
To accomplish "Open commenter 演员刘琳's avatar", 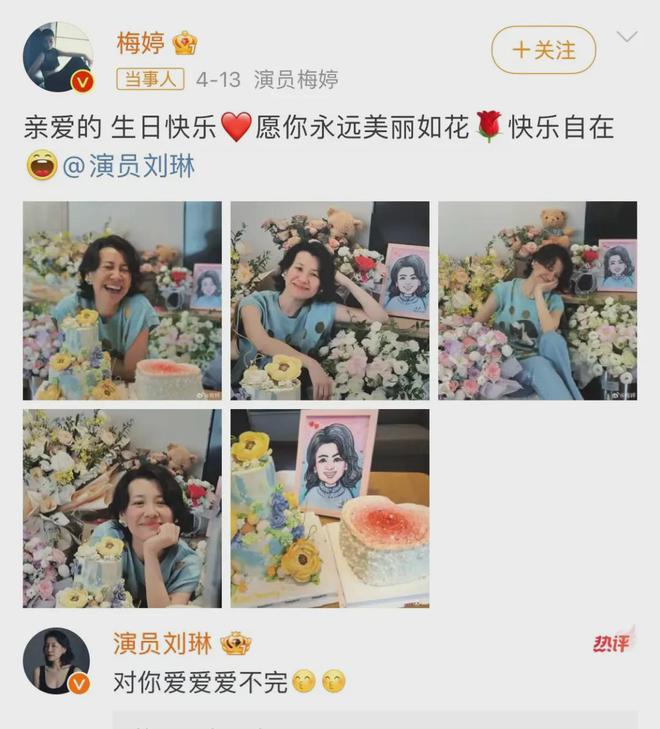I will point(57,661).
